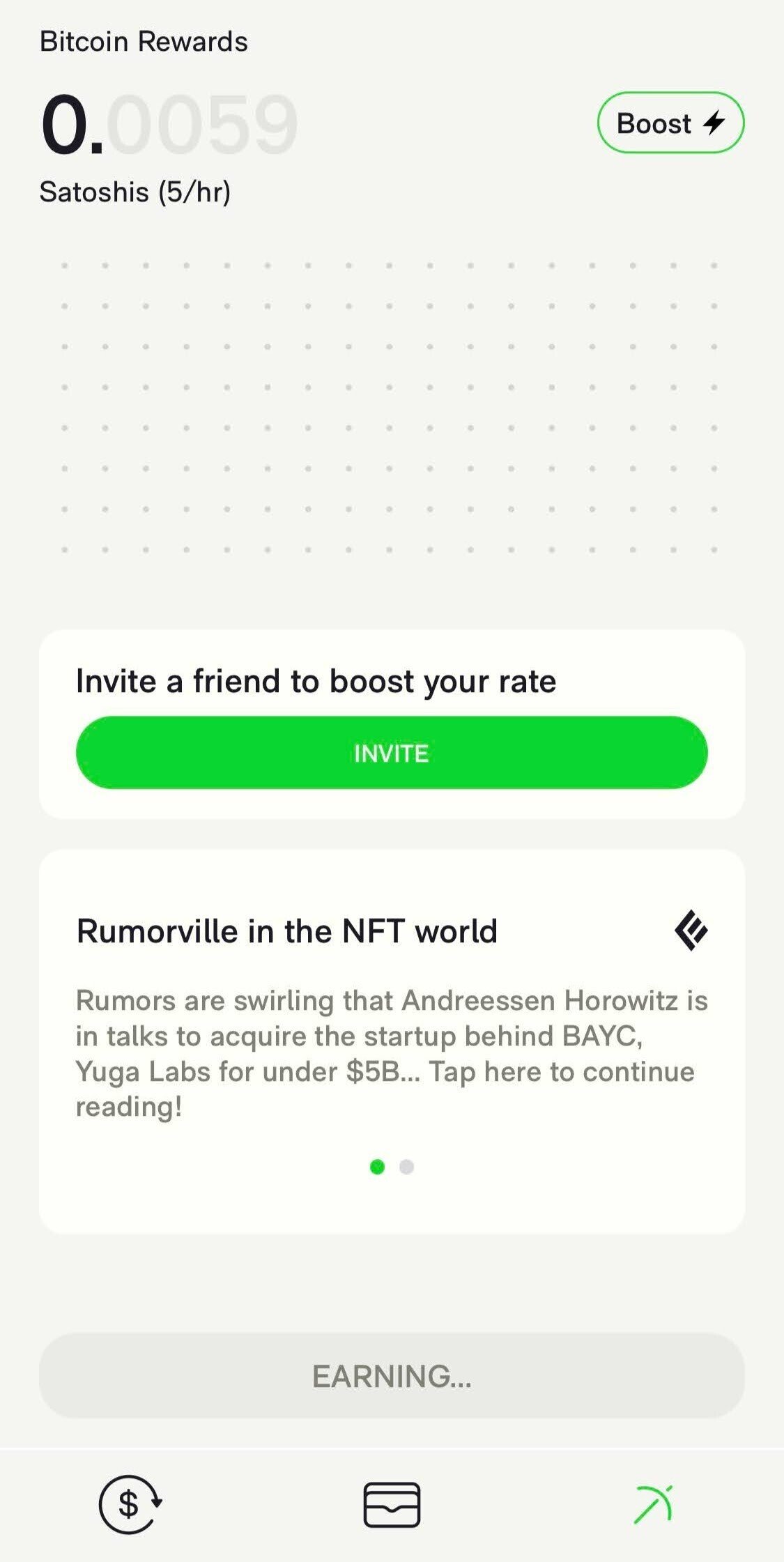The image size is (784, 1562).
Task: Select the mining pickaxe tab
Action: tap(653, 1504)
